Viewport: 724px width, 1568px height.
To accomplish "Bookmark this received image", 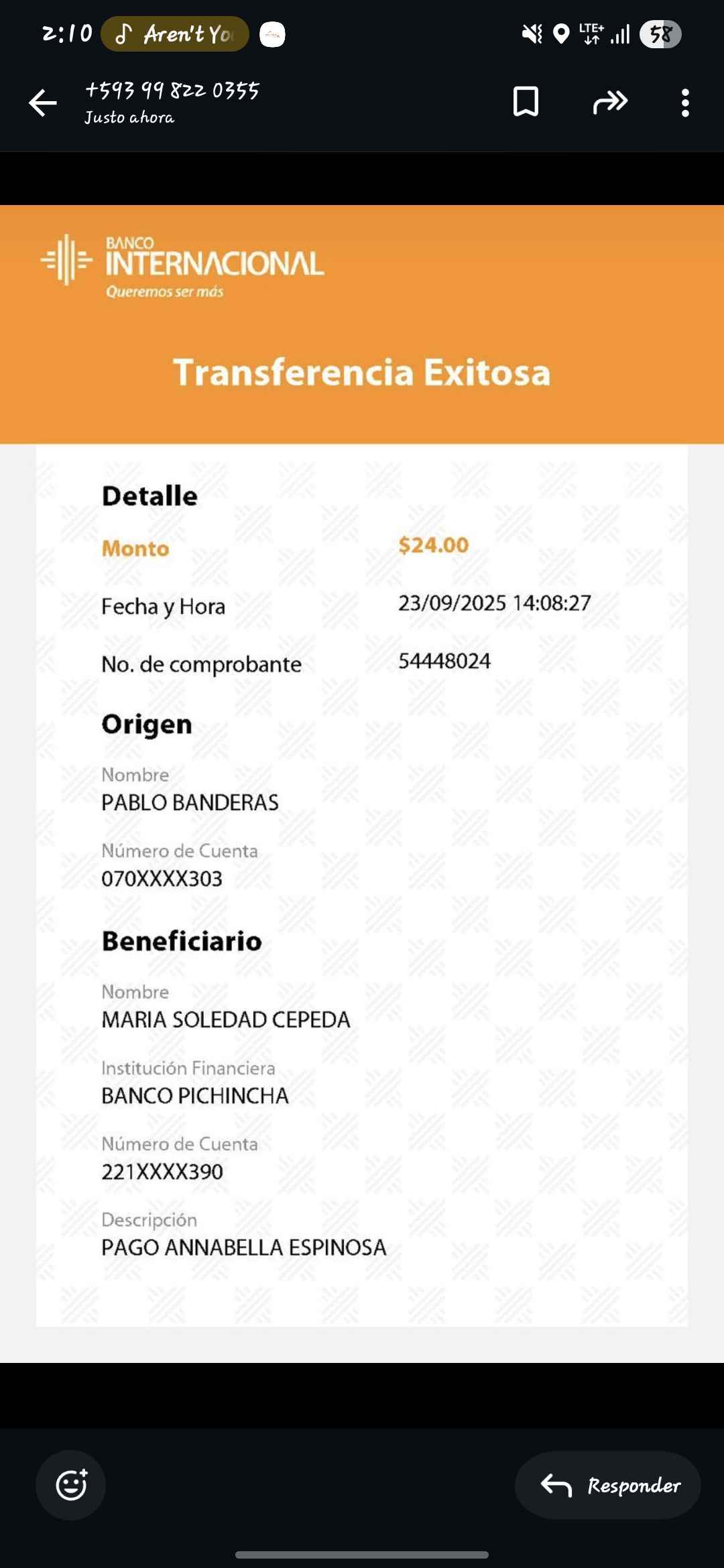I will point(526,102).
